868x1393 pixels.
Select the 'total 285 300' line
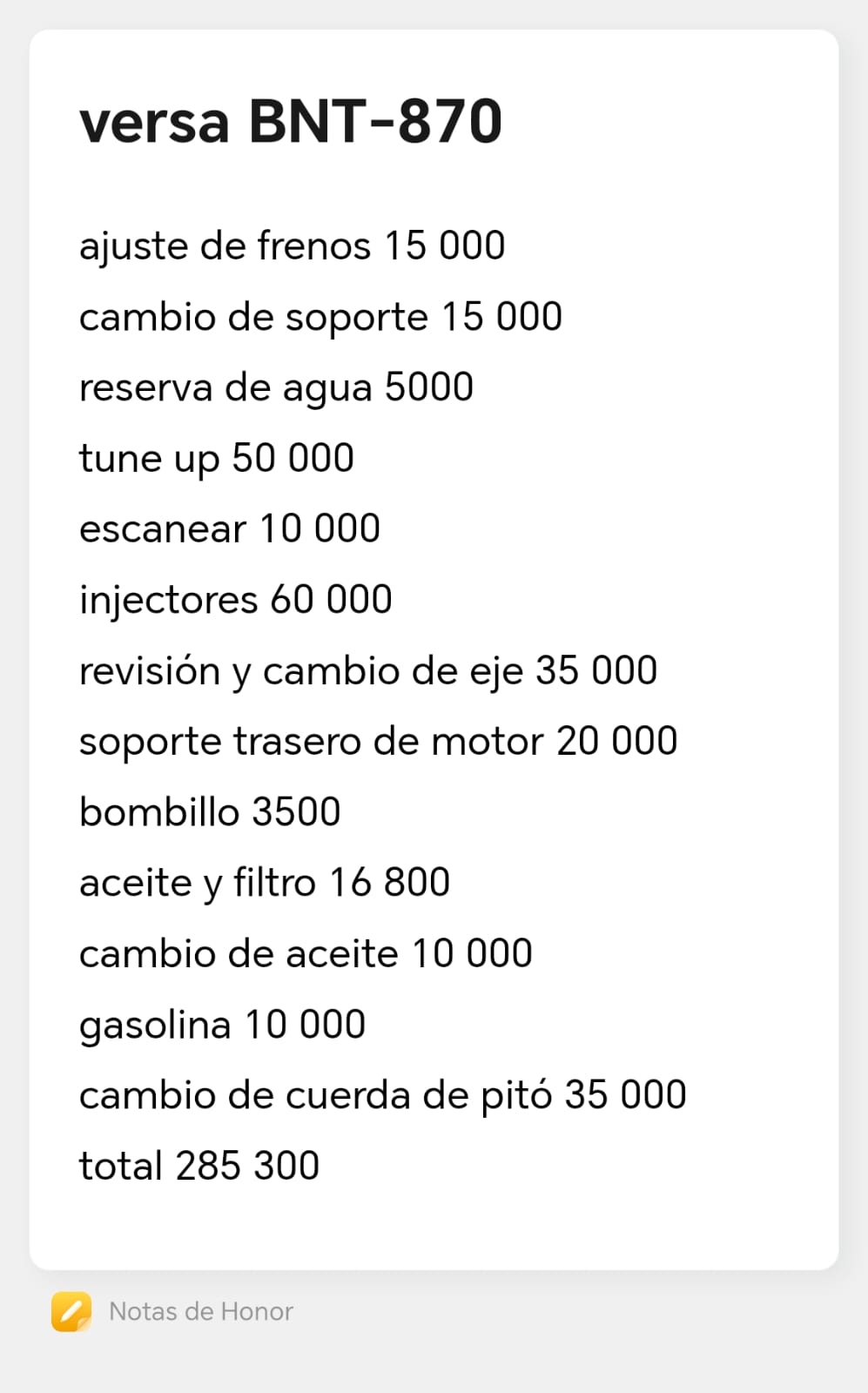(x=198, y=1165)
